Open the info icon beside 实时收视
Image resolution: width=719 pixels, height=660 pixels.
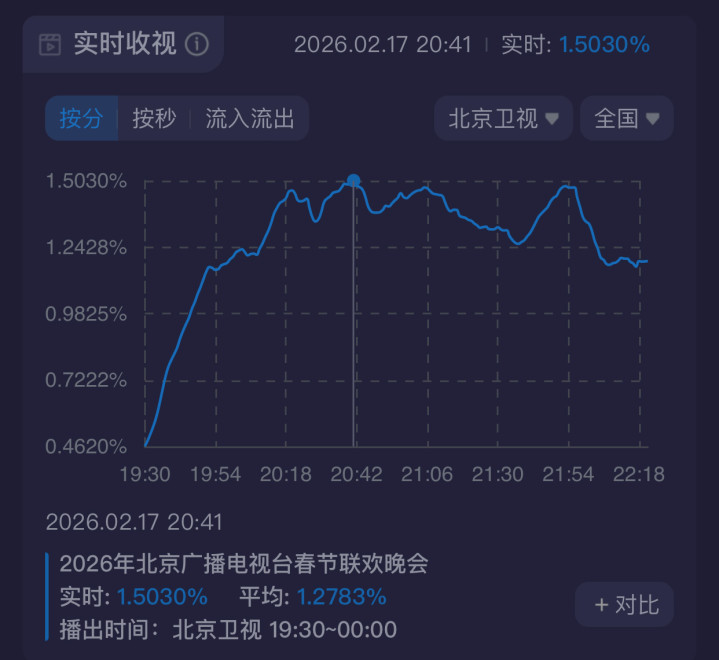[x=197, y=44]
